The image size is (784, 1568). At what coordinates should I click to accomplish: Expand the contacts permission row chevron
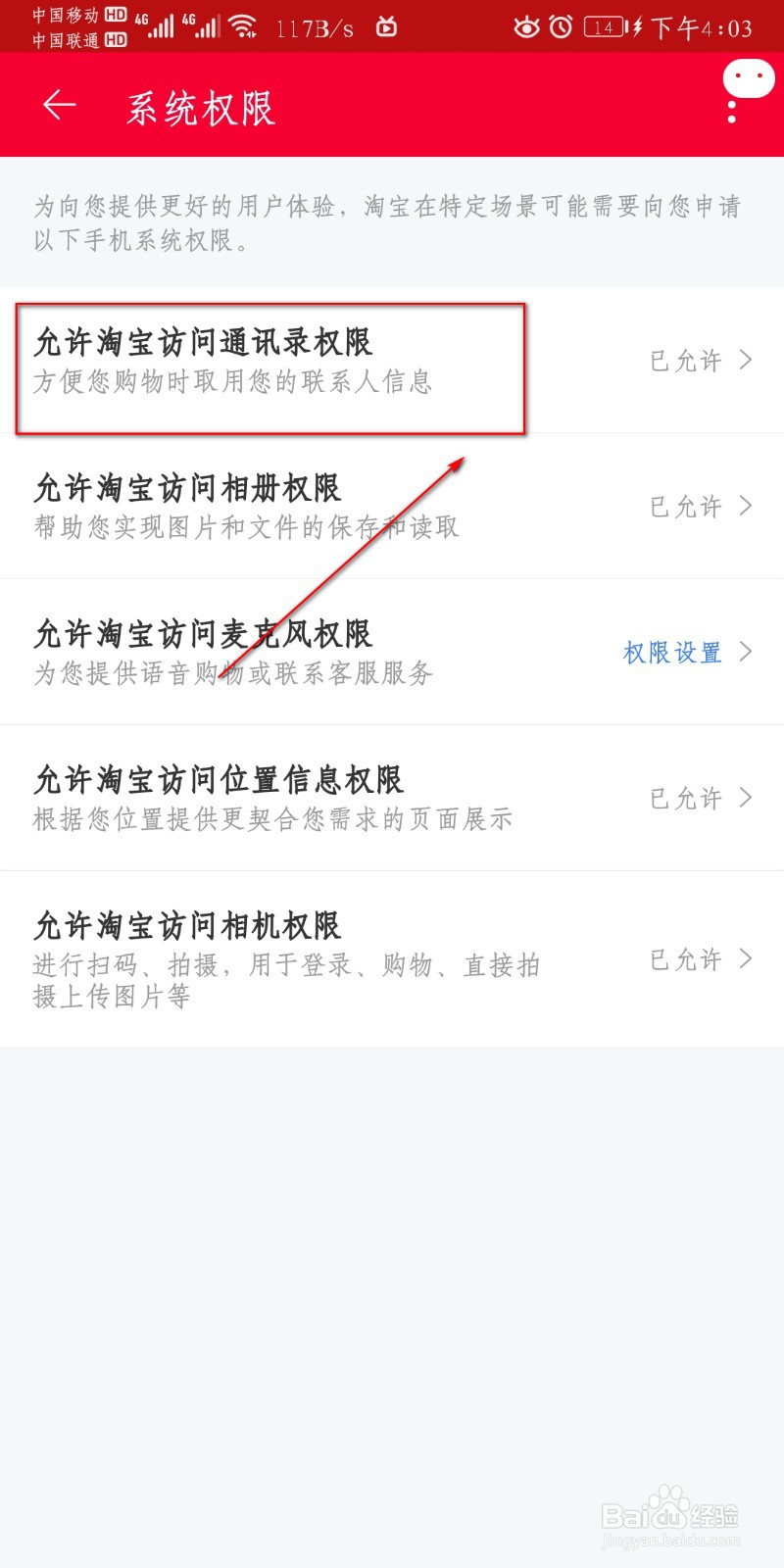(x=744, y=361)
